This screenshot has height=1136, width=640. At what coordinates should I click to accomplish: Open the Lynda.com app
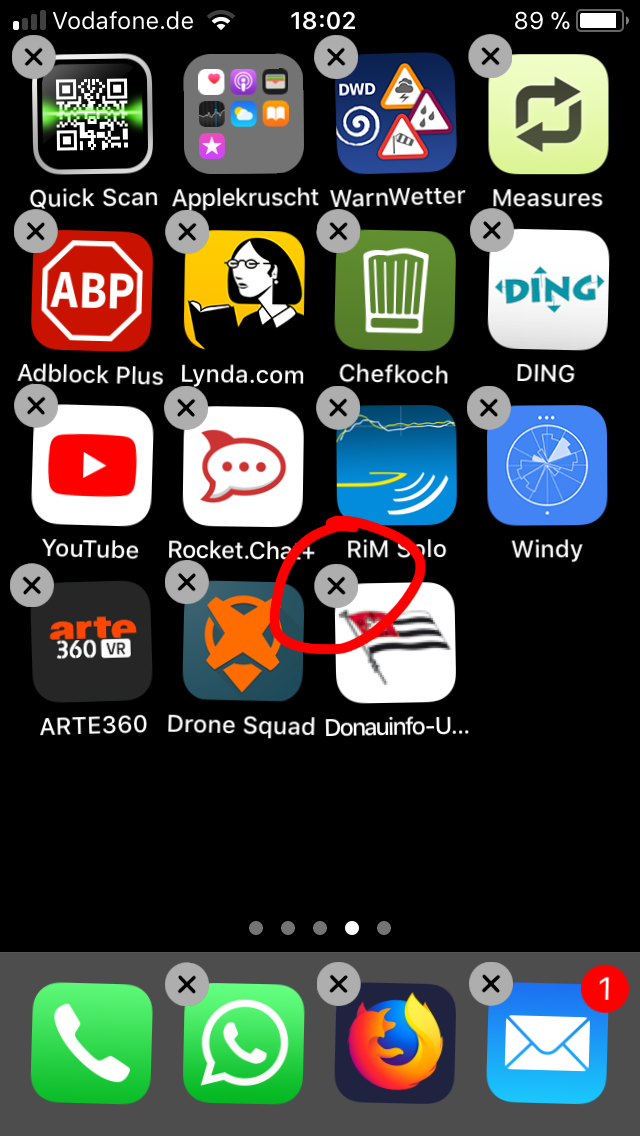(x=244, y=290)
